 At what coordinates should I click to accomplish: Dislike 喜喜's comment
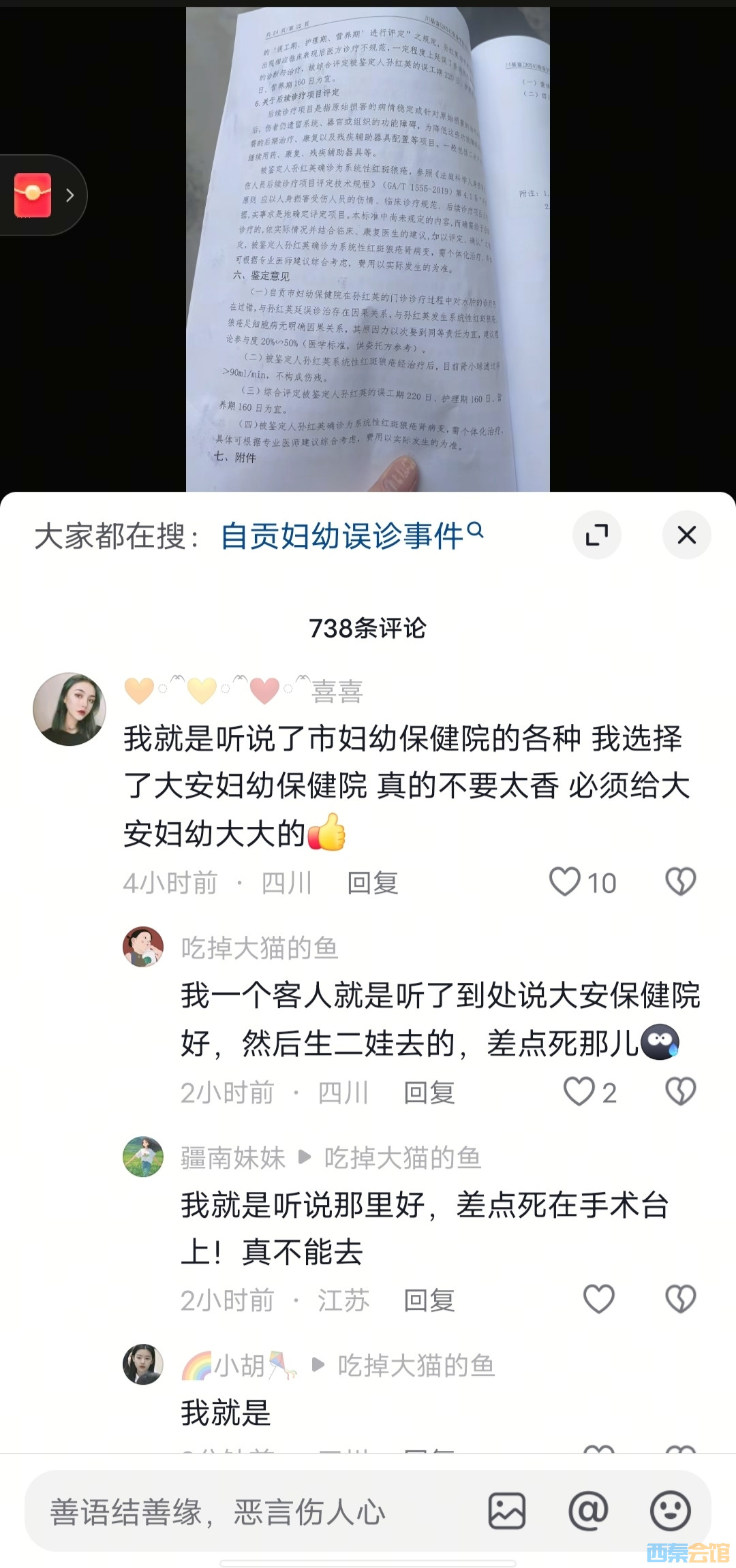click(680, 882)
